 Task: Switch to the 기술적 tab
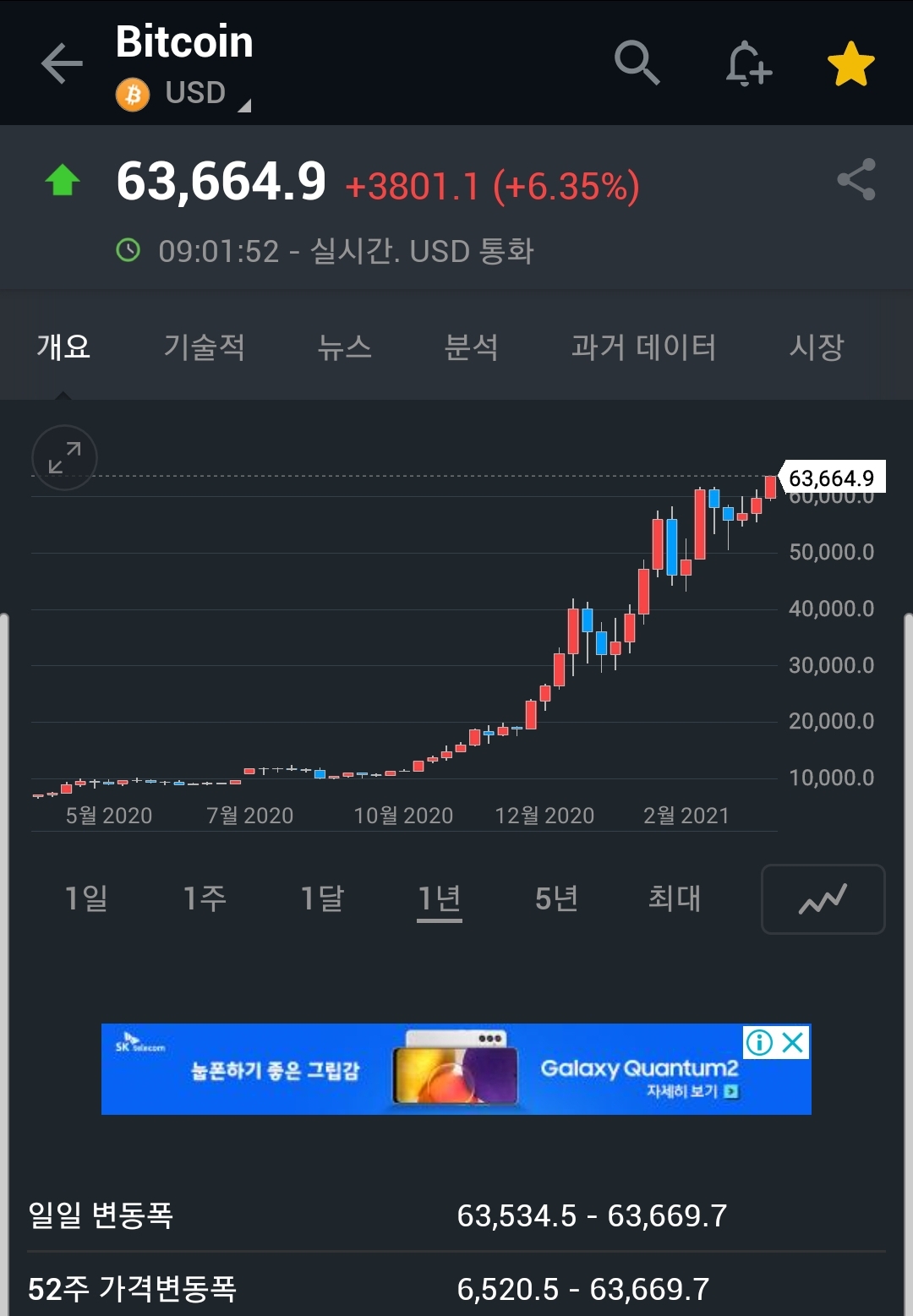[x=204, y=347]
